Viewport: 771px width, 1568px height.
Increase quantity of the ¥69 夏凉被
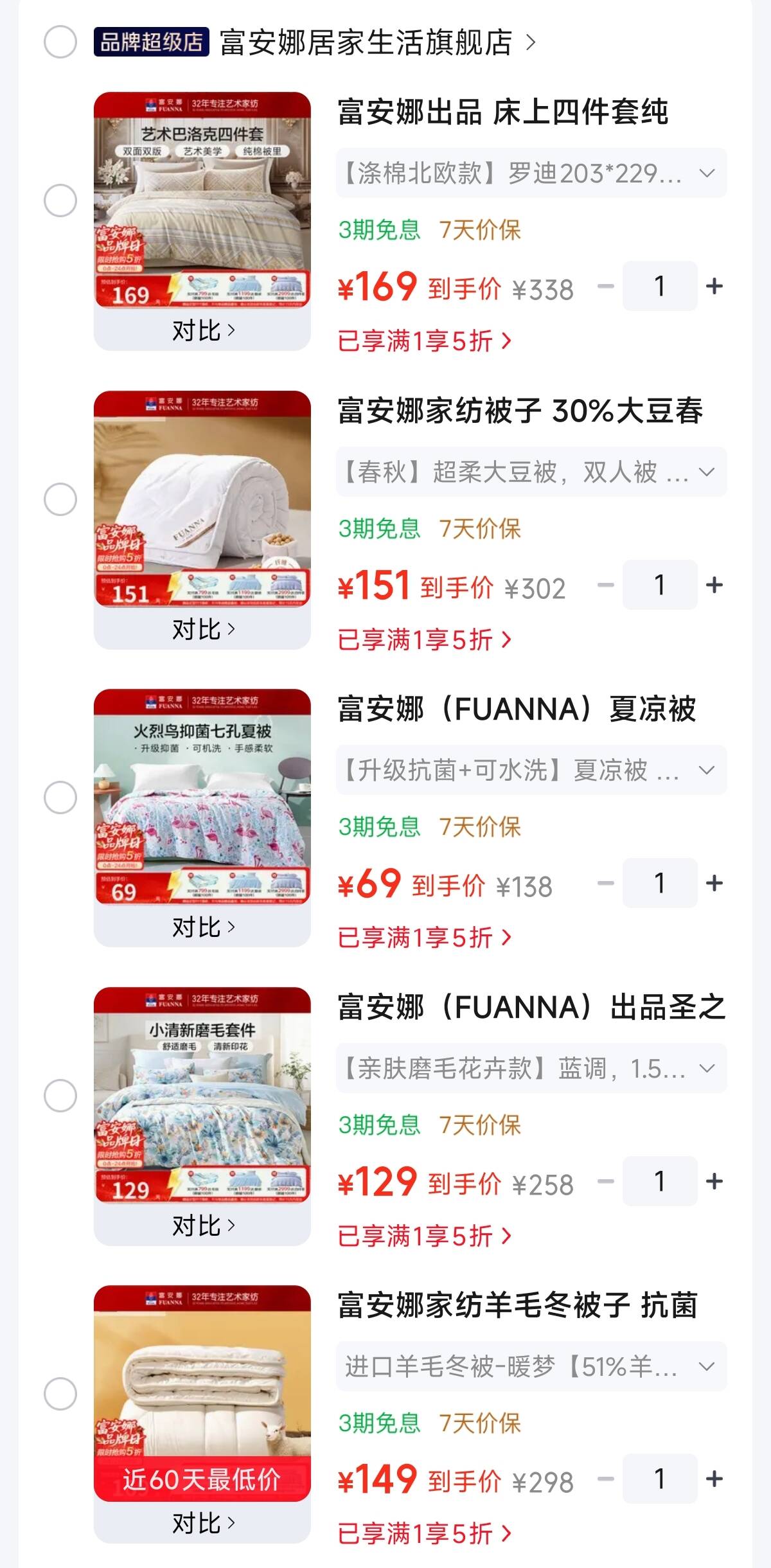click(714, 883)
